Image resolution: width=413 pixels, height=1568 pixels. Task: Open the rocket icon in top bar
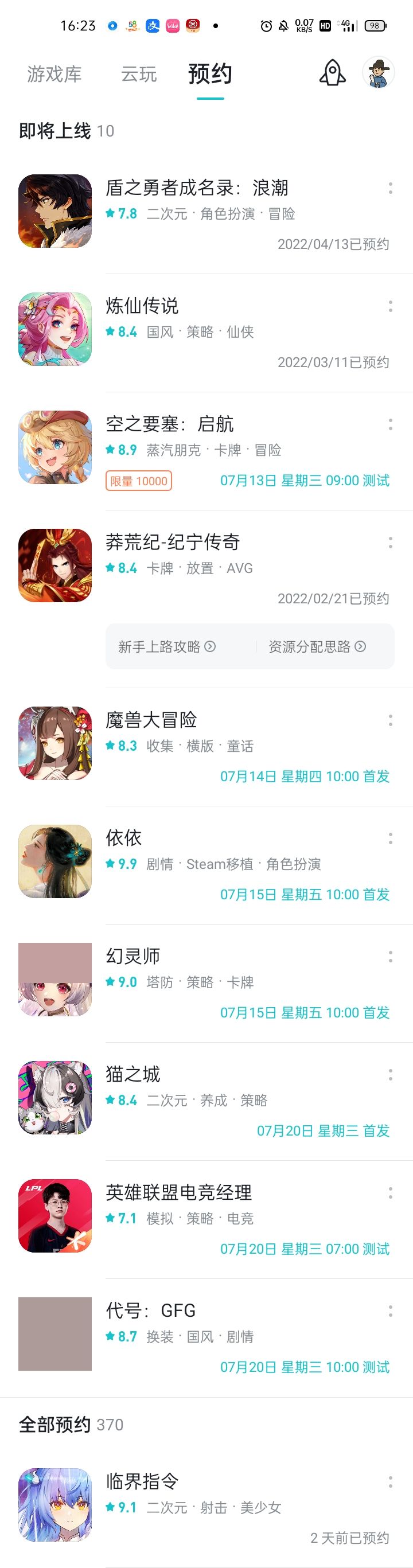[332, 73]
